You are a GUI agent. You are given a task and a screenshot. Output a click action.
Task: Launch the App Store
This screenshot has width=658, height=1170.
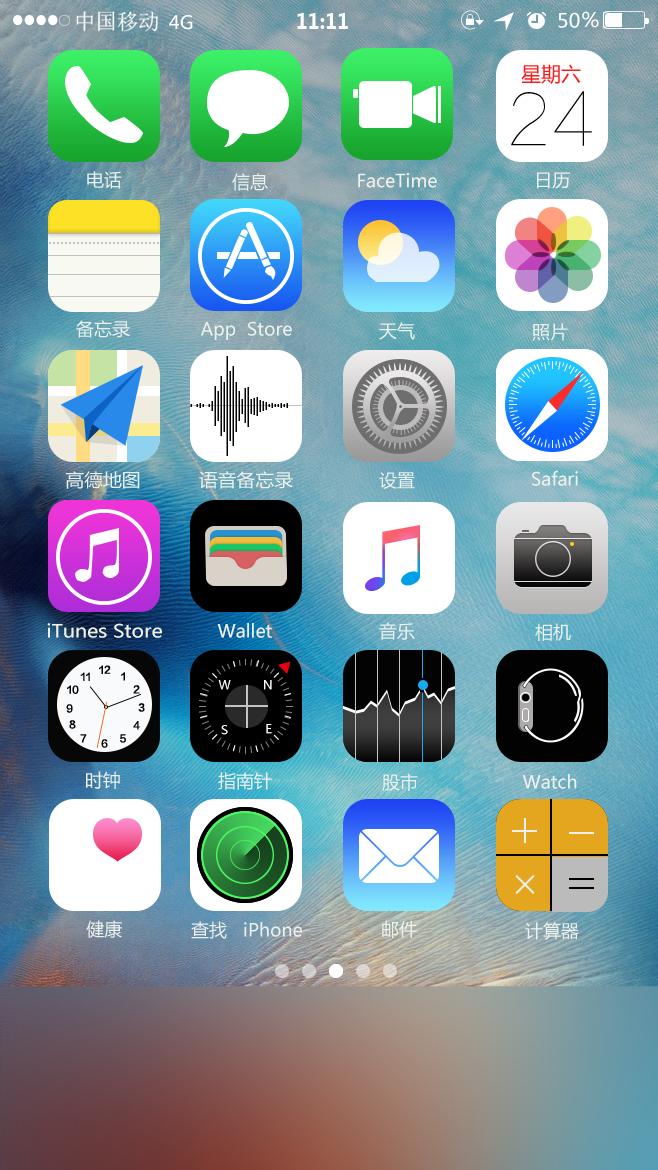[246, 256]
